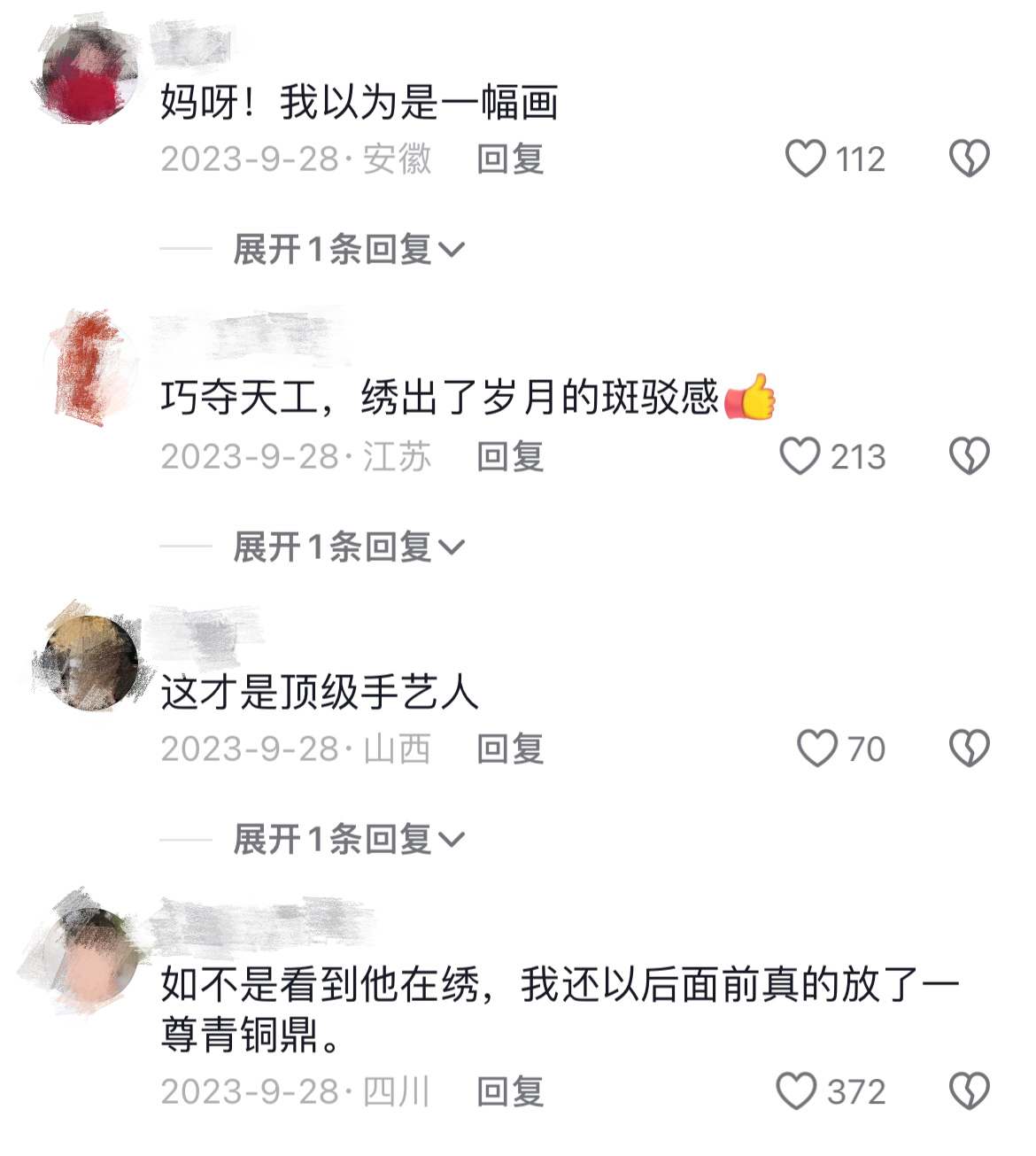Screen dimensions: 1036x1156
Task: Reply to the comment from 山西
Action: pos(510,749)
